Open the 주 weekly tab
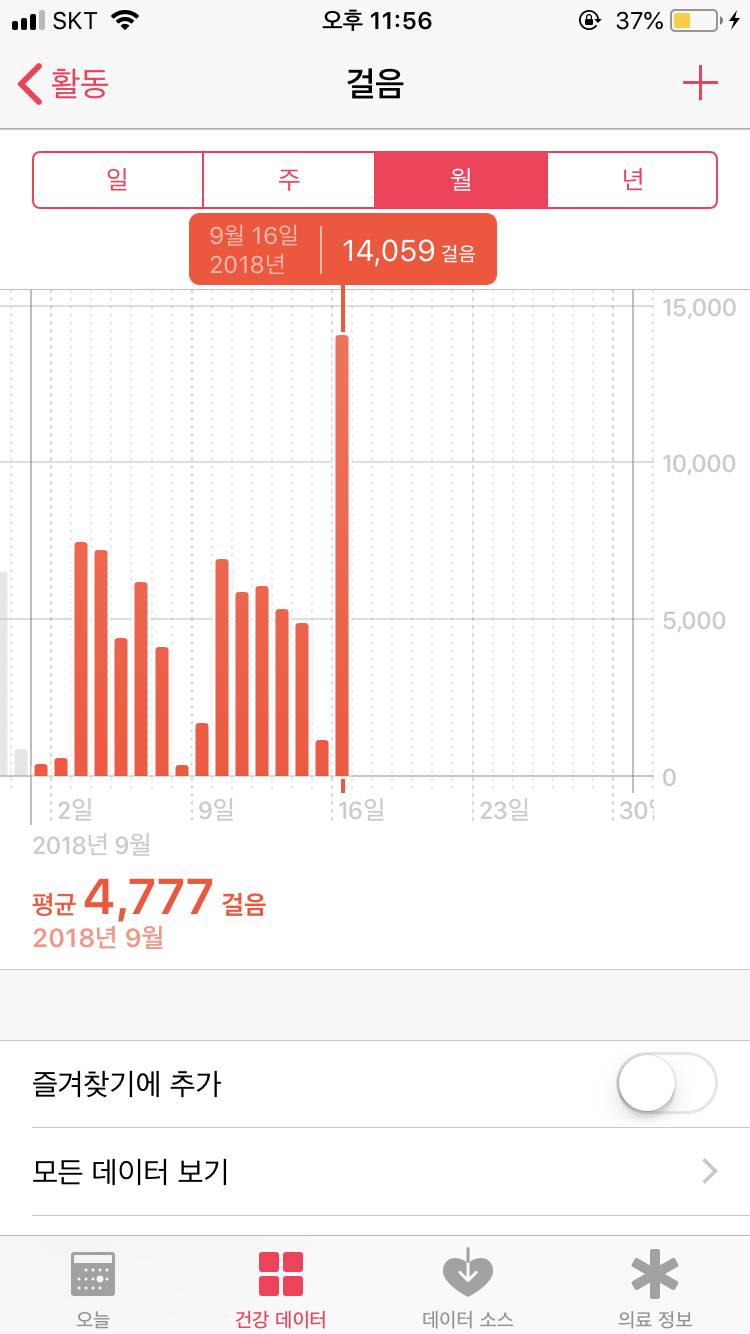Screen dimensions: 750x1334 click(290, 179)
